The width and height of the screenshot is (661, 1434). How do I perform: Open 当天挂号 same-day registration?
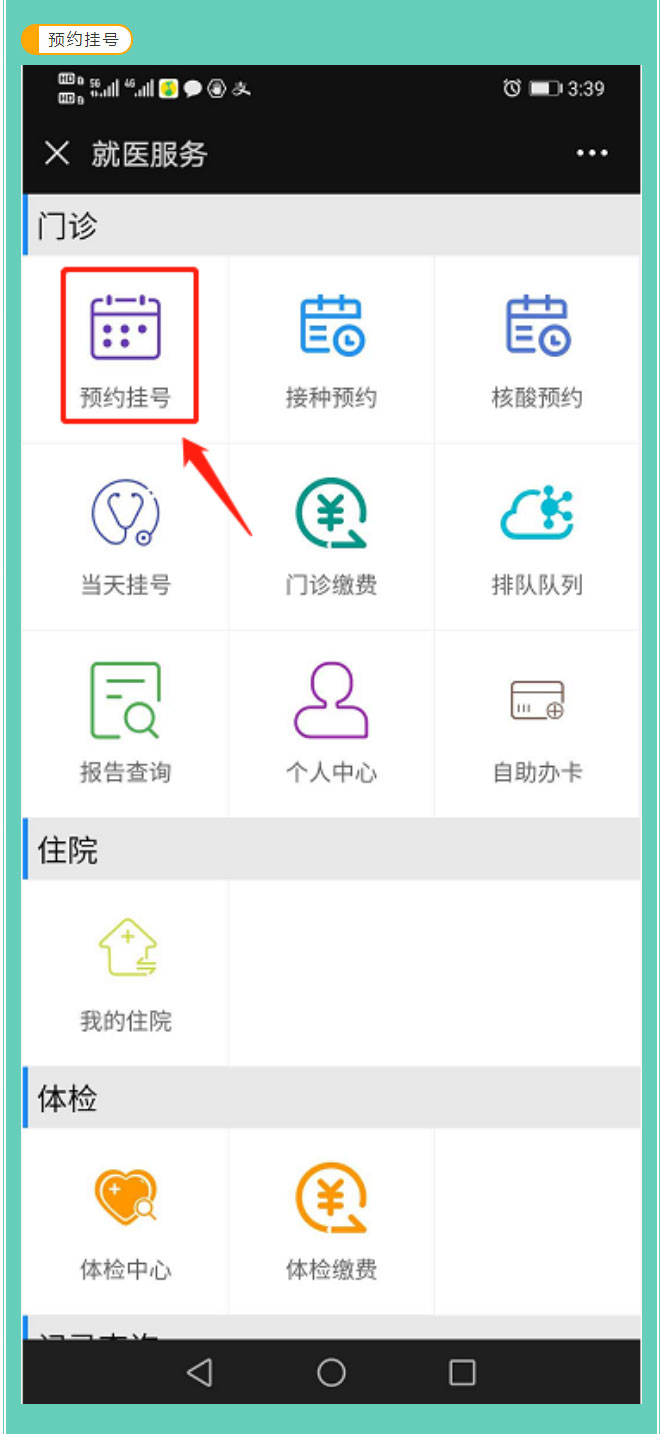[x=126, y=535]
